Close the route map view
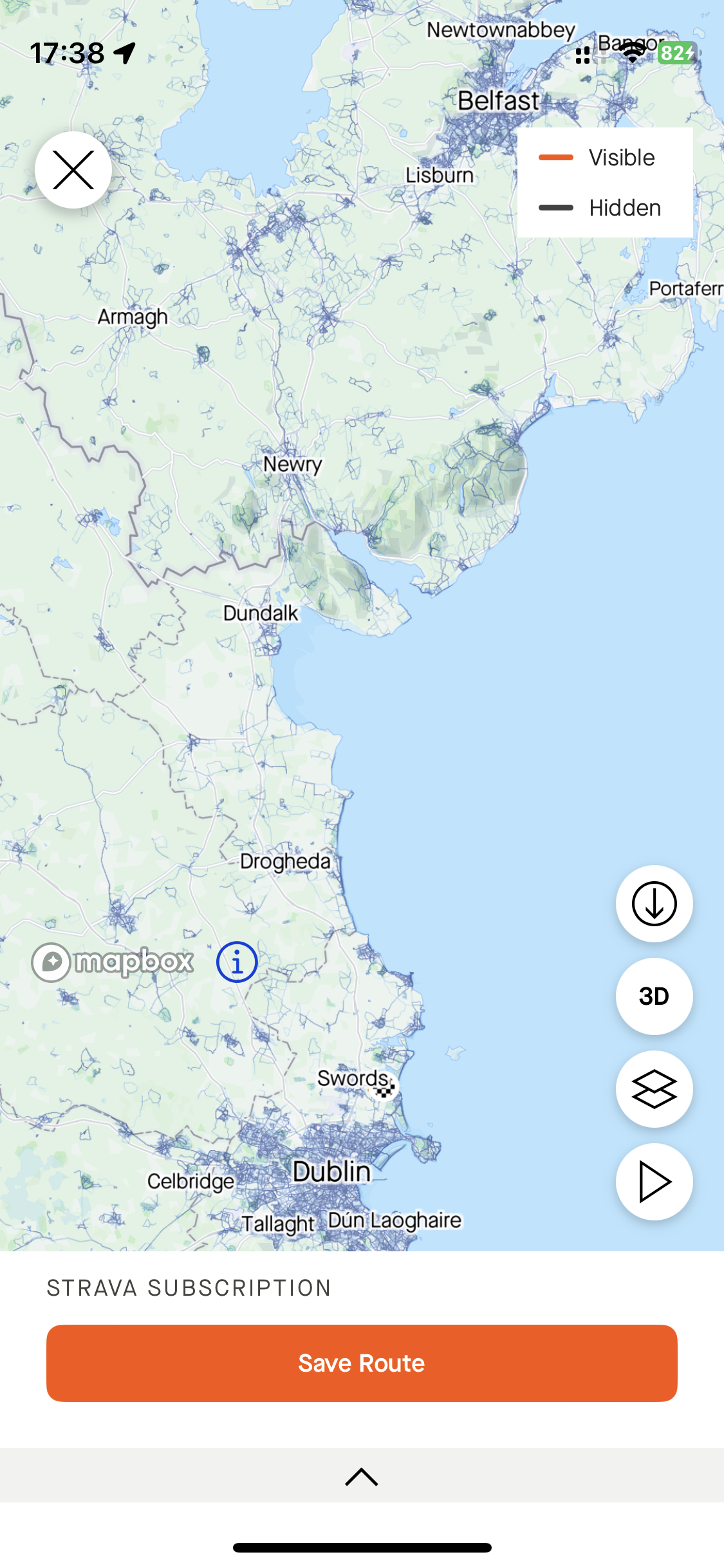724x1568 pixels. pos(73,170)
